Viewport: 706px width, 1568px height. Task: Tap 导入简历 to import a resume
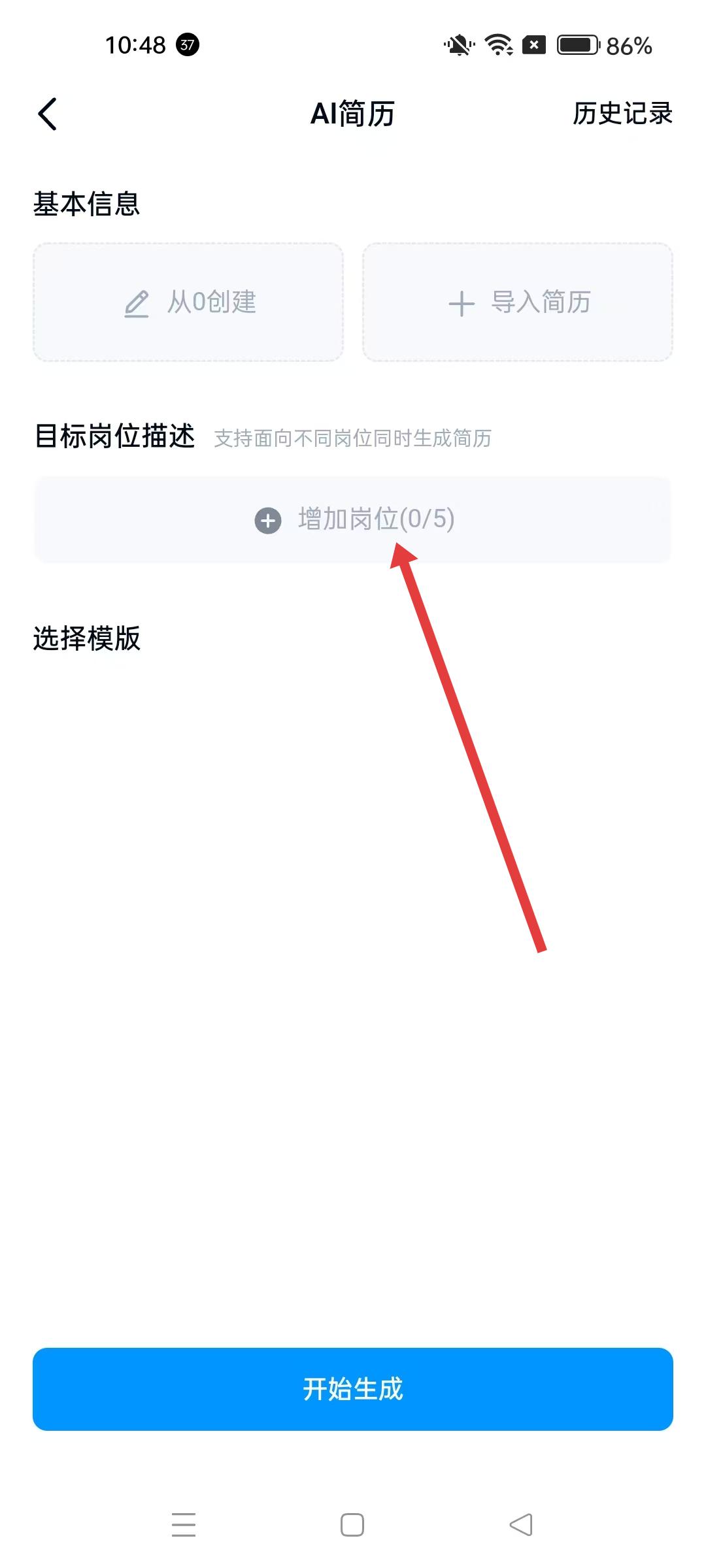(x=518, y=302)
